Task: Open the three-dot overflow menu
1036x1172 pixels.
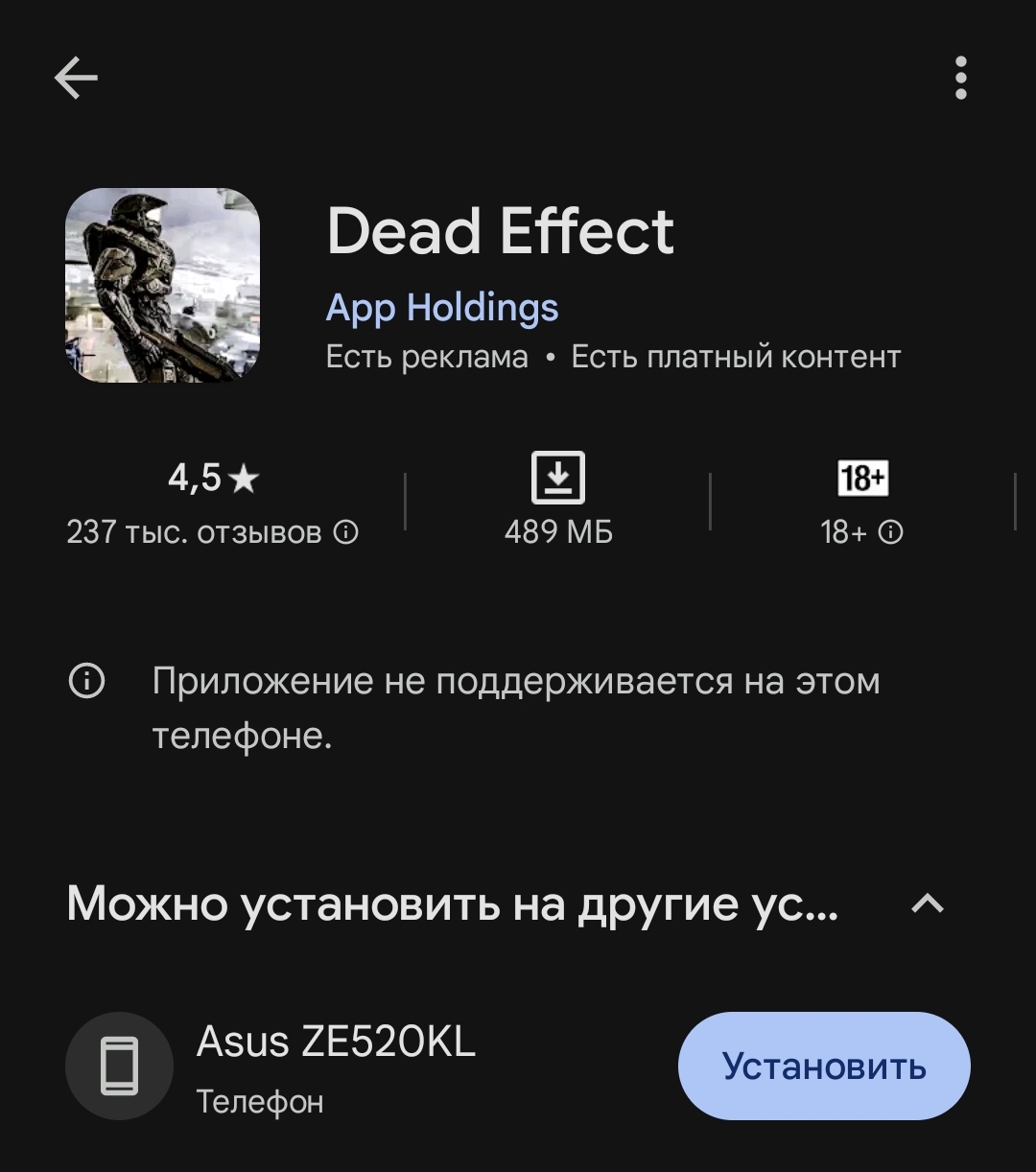Action: click(x=960, y=78)
